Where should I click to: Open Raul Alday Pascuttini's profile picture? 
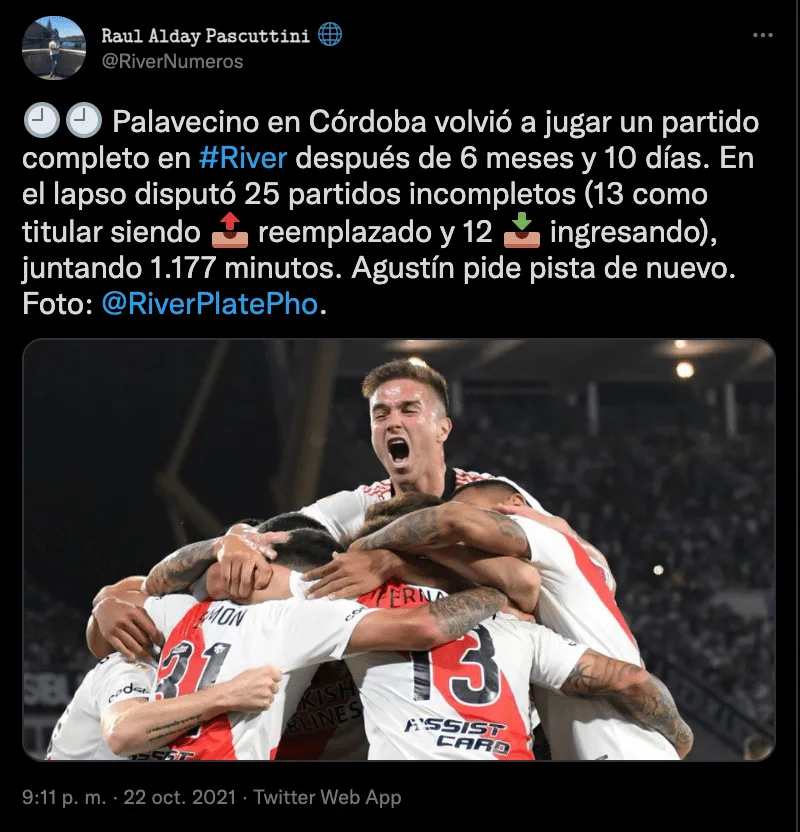click(54, 47)
